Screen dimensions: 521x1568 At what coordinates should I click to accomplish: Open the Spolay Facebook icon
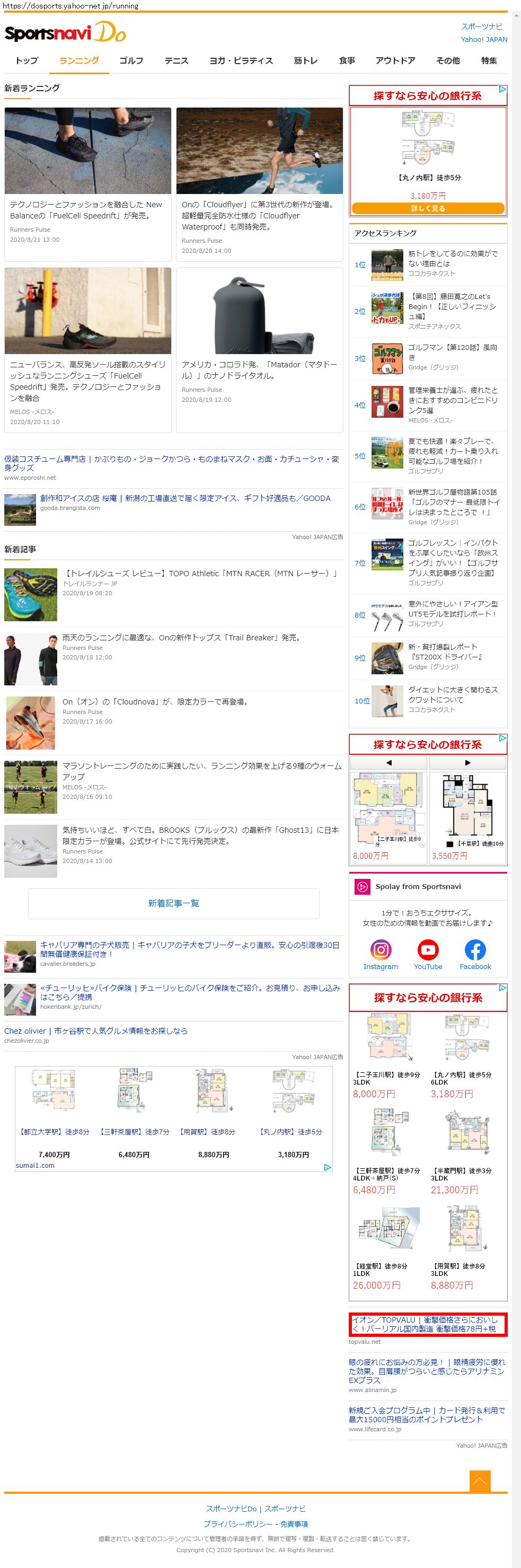click(x=475, y=953)
